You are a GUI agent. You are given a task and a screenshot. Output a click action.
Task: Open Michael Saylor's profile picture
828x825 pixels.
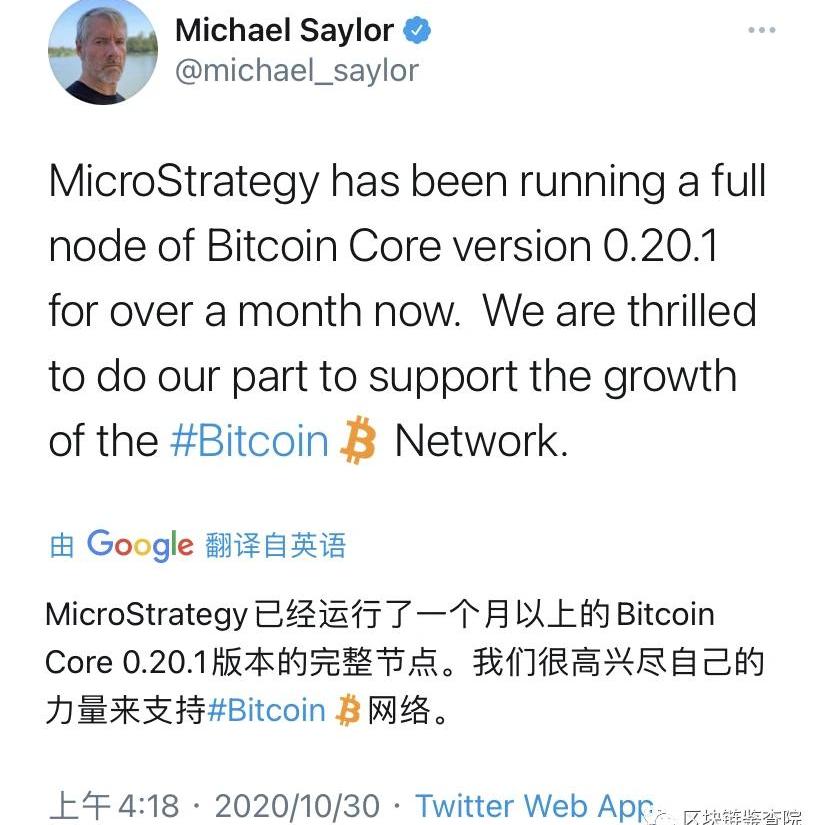(102, 53)
